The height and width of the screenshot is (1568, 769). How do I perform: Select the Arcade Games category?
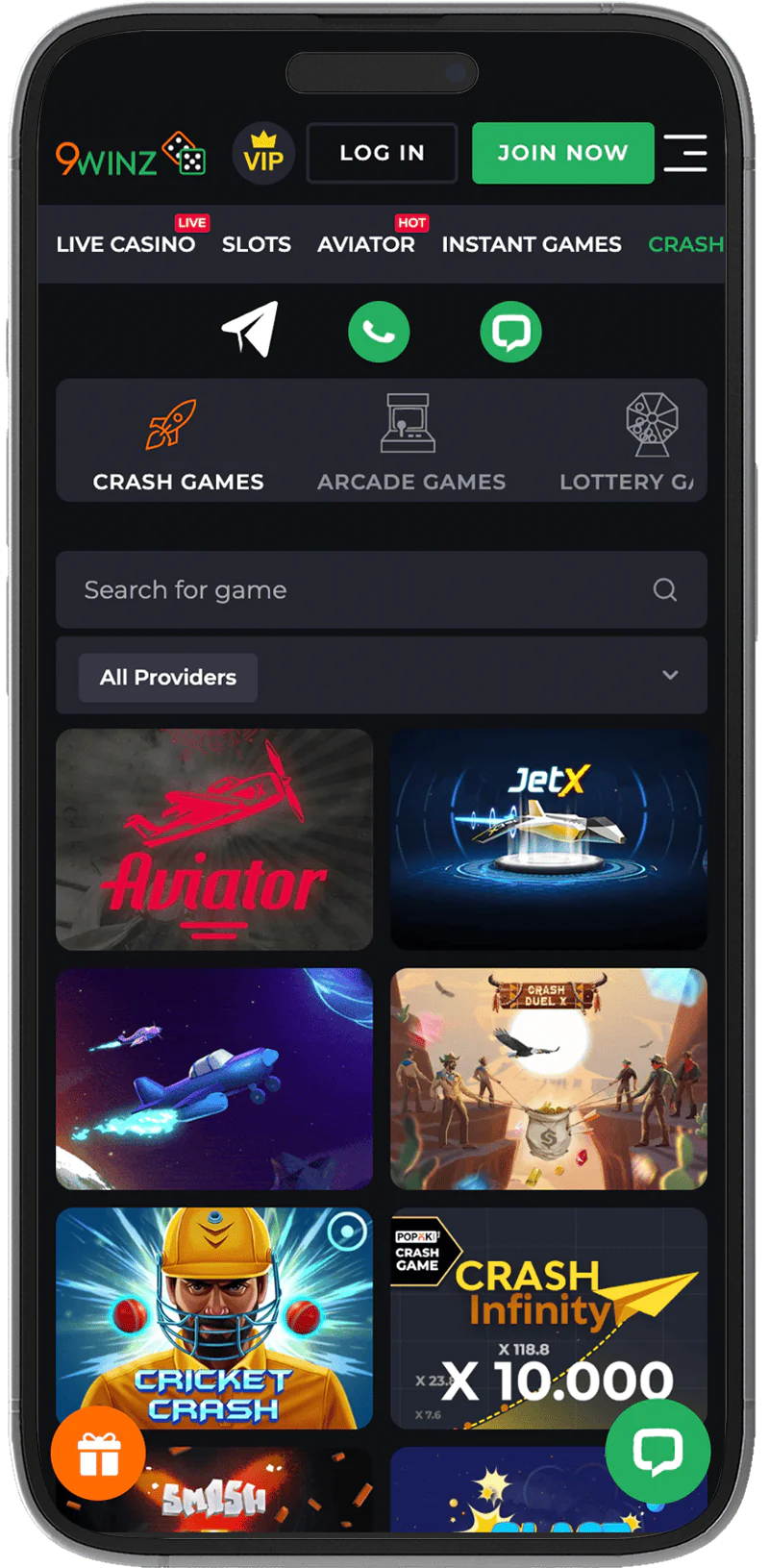click(x=410, y=442)
